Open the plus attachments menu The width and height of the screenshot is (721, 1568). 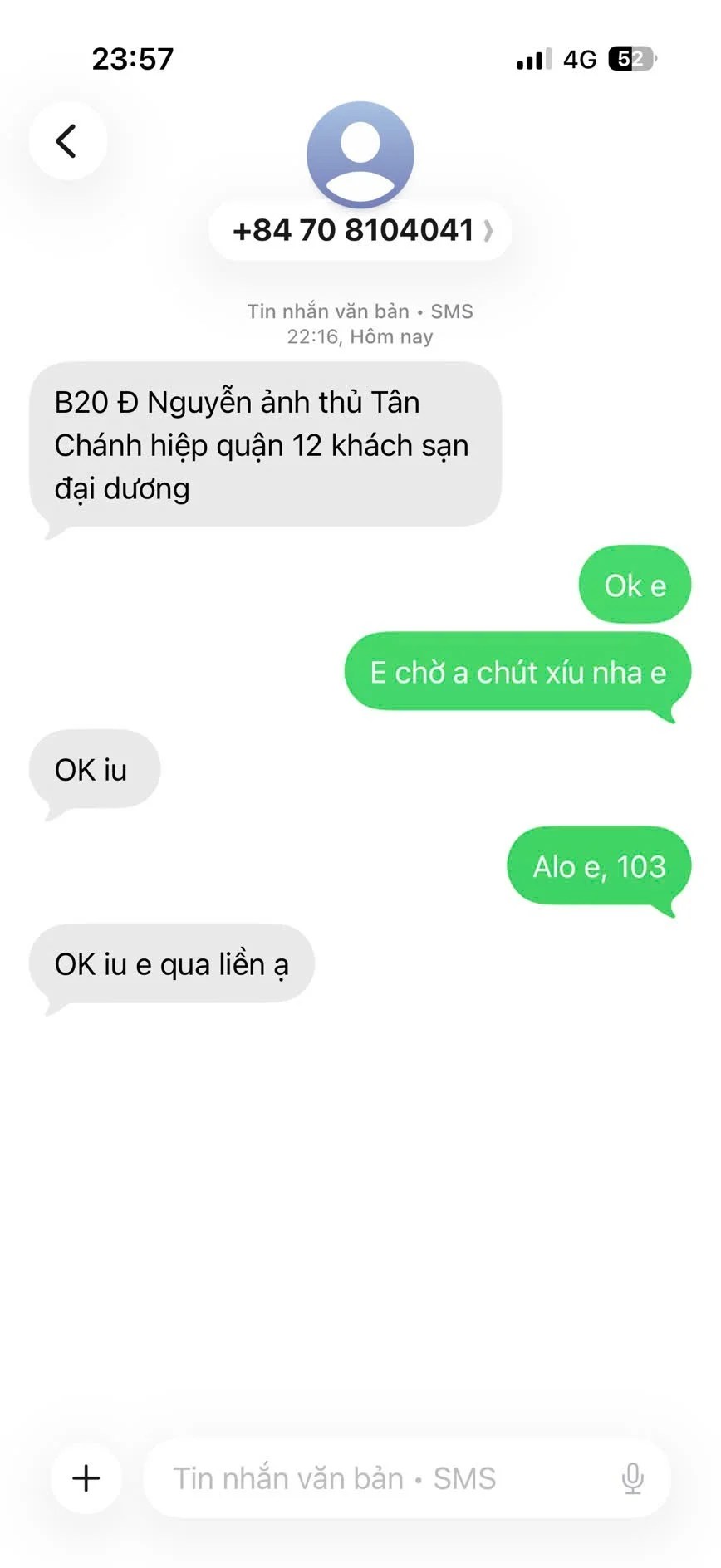[x=86, y=1478]
